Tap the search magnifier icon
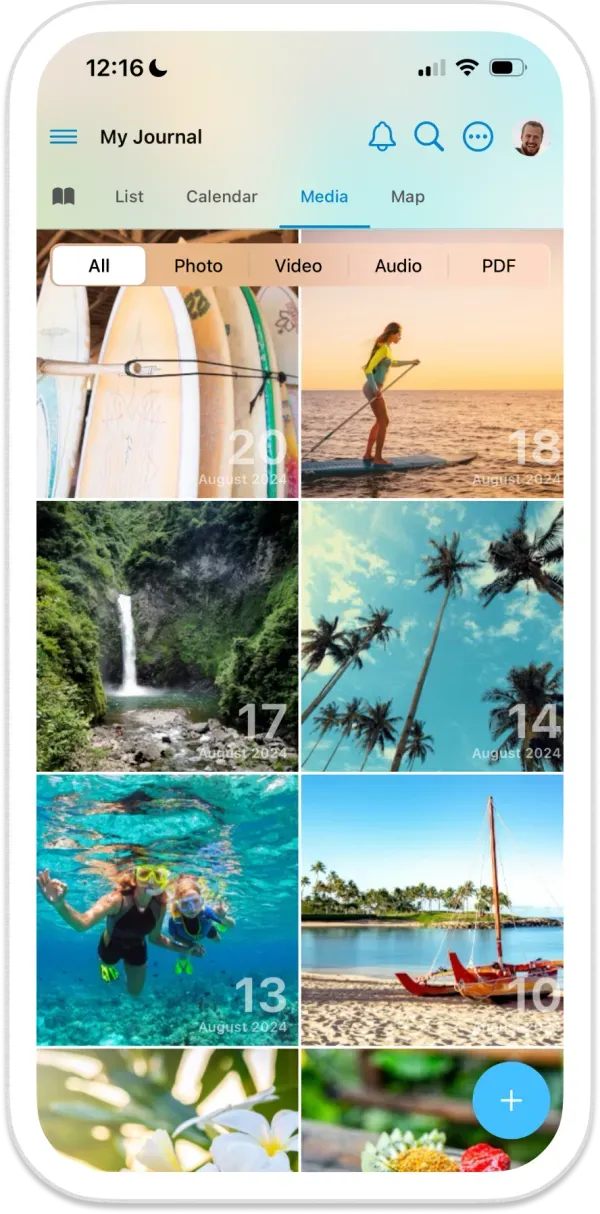Screen dimensions: 600x1214 (429, 137)
